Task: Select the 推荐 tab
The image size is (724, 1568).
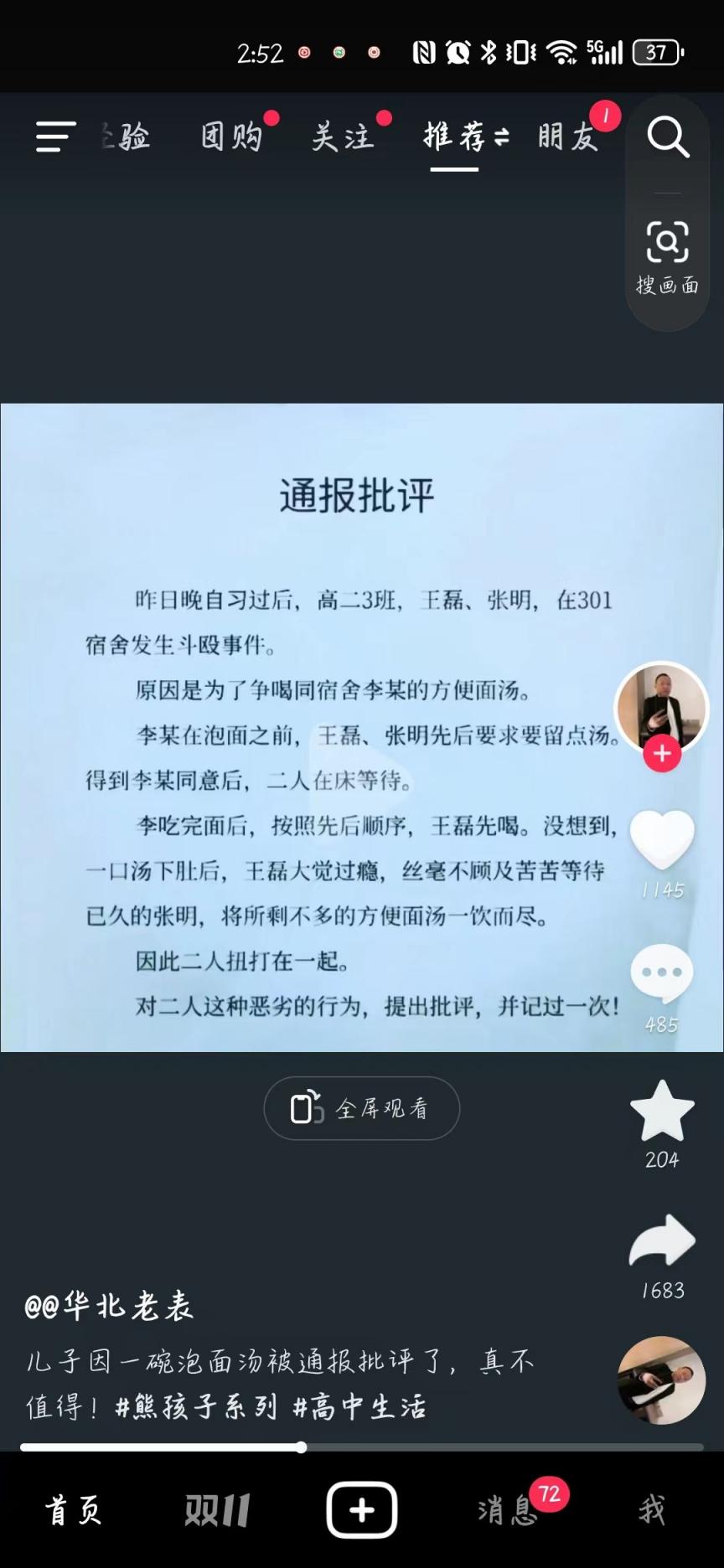Action: 455,137
